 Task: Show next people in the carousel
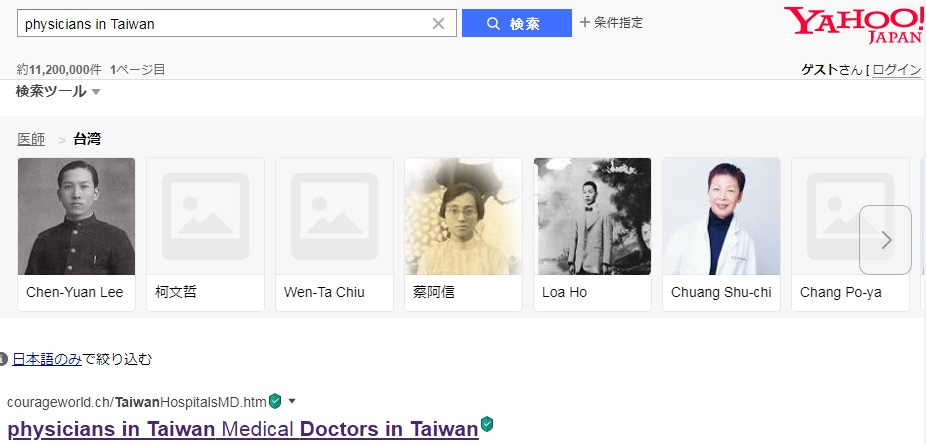pos(885,240)
